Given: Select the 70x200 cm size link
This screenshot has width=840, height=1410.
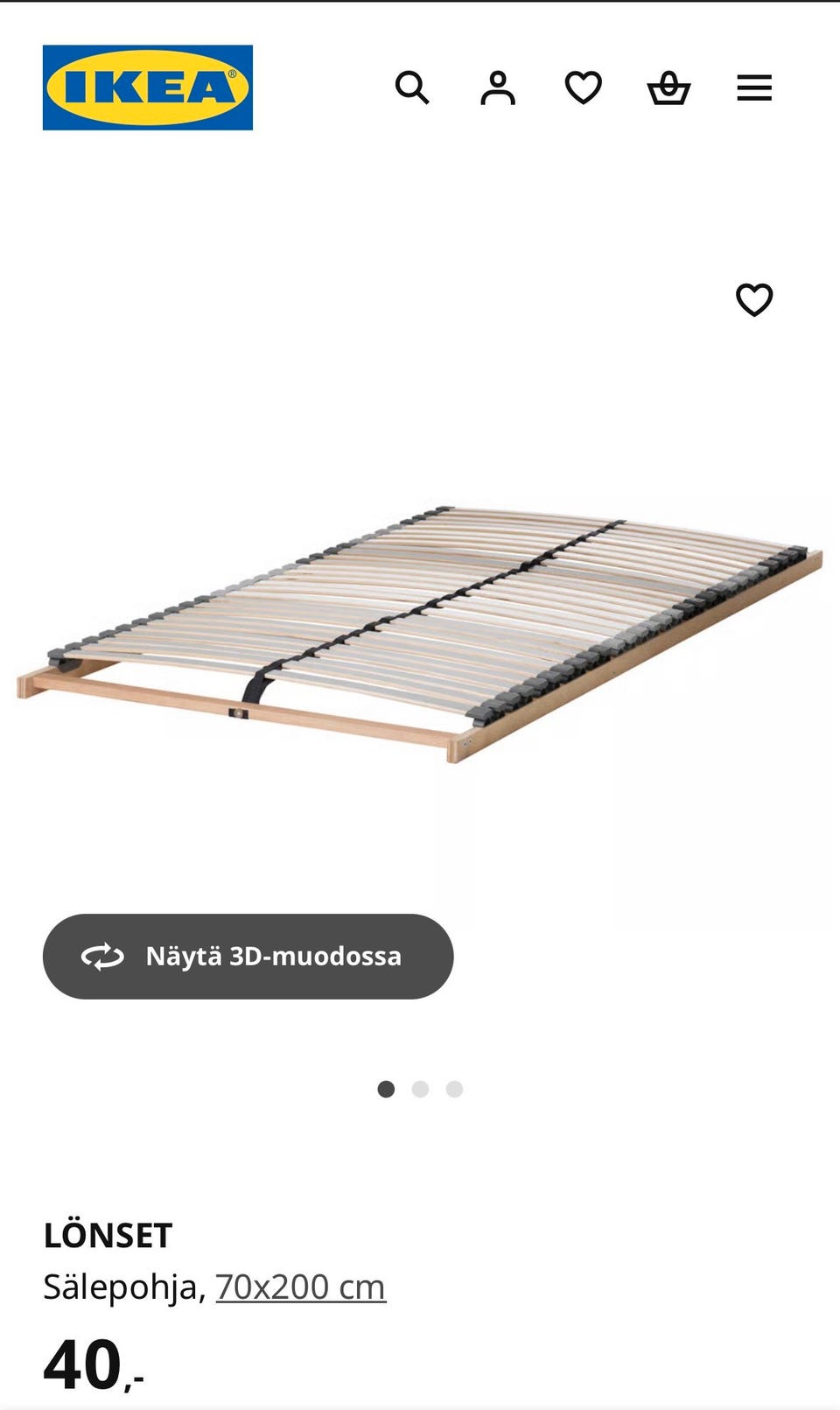Looking at the screenshot, I should click(300, 1287).
